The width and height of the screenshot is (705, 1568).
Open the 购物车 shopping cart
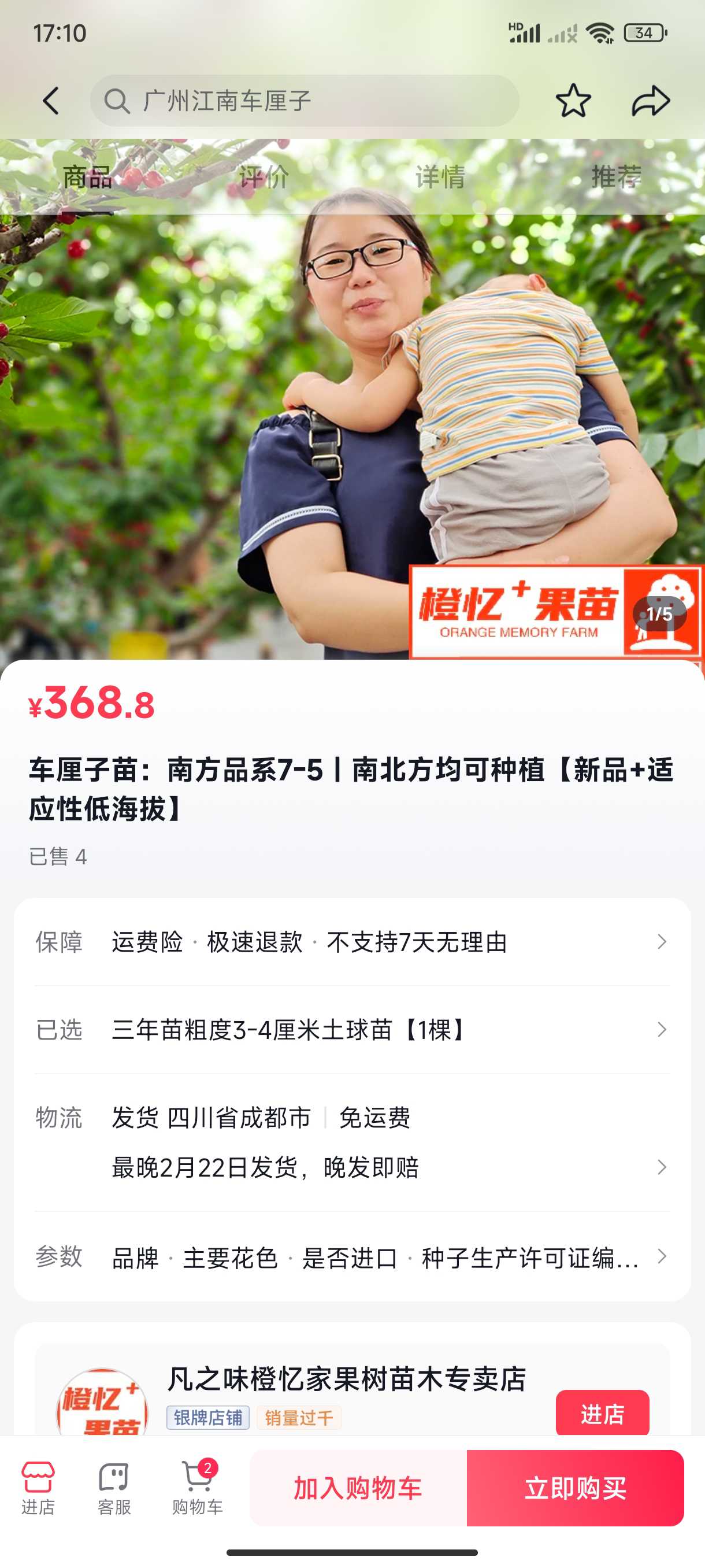[198, 1488]
